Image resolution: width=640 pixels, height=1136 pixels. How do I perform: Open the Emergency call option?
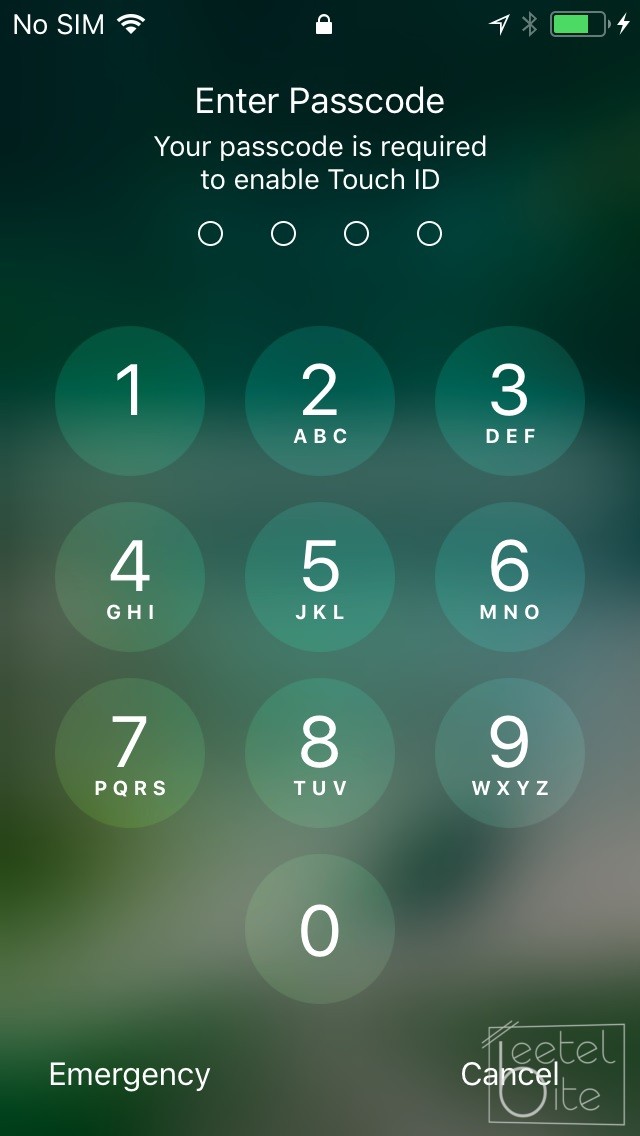point(130,1074)
